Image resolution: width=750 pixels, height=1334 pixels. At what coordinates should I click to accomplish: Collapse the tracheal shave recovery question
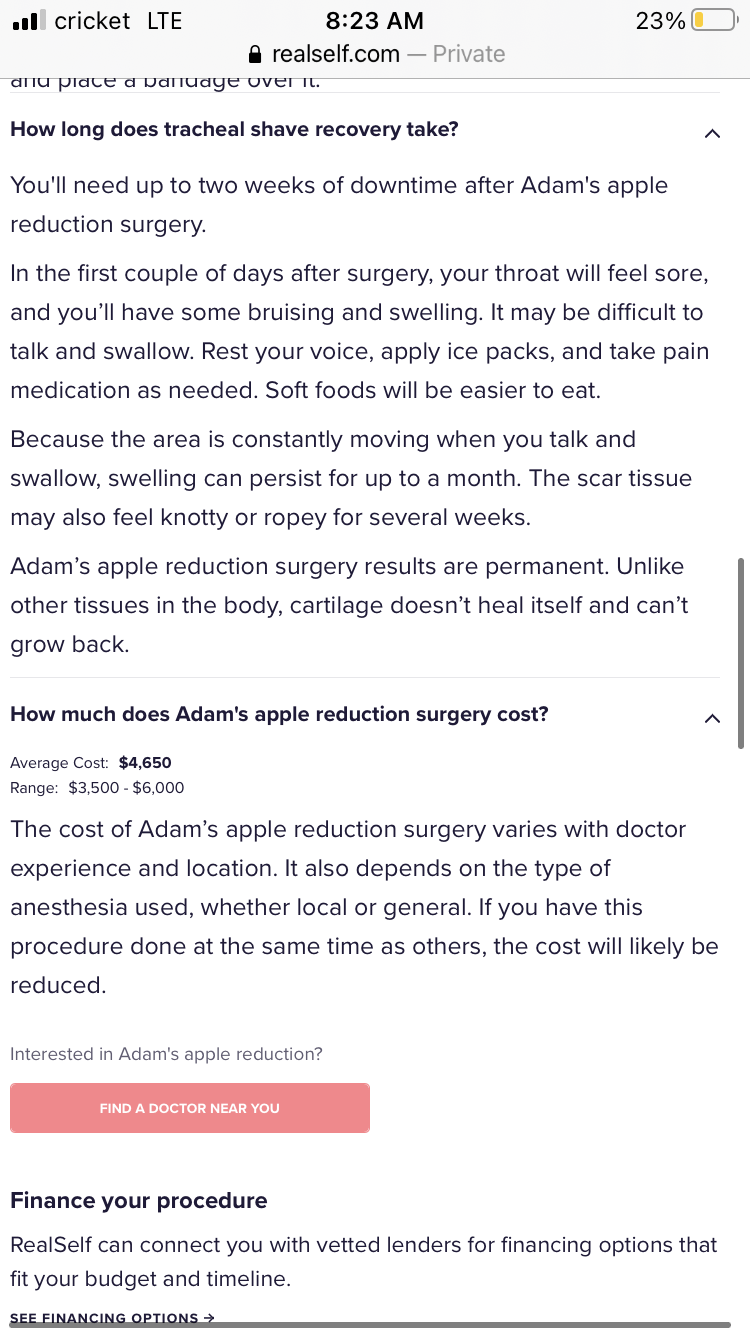coord(712,134)
